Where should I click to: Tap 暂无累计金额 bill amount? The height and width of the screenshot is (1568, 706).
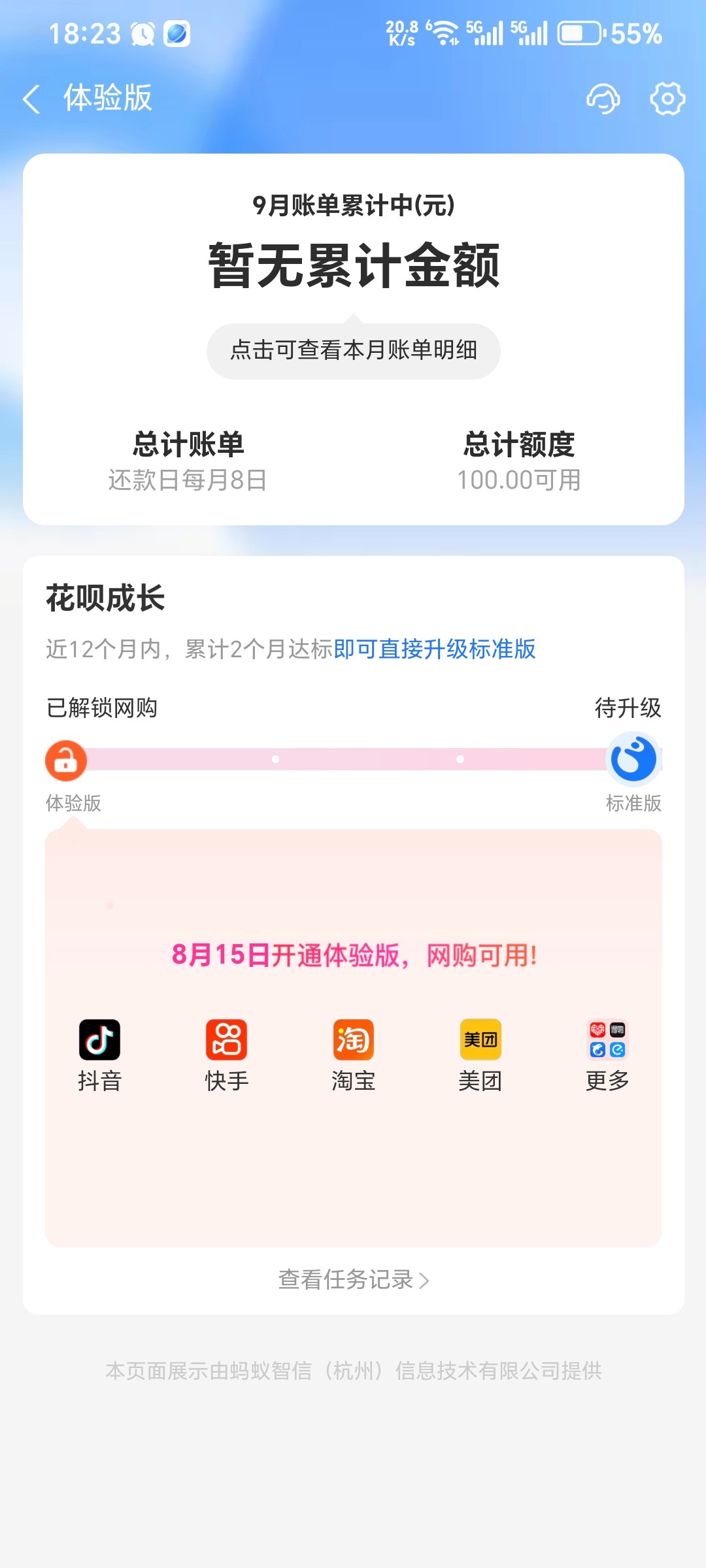(x=353, y=265)
